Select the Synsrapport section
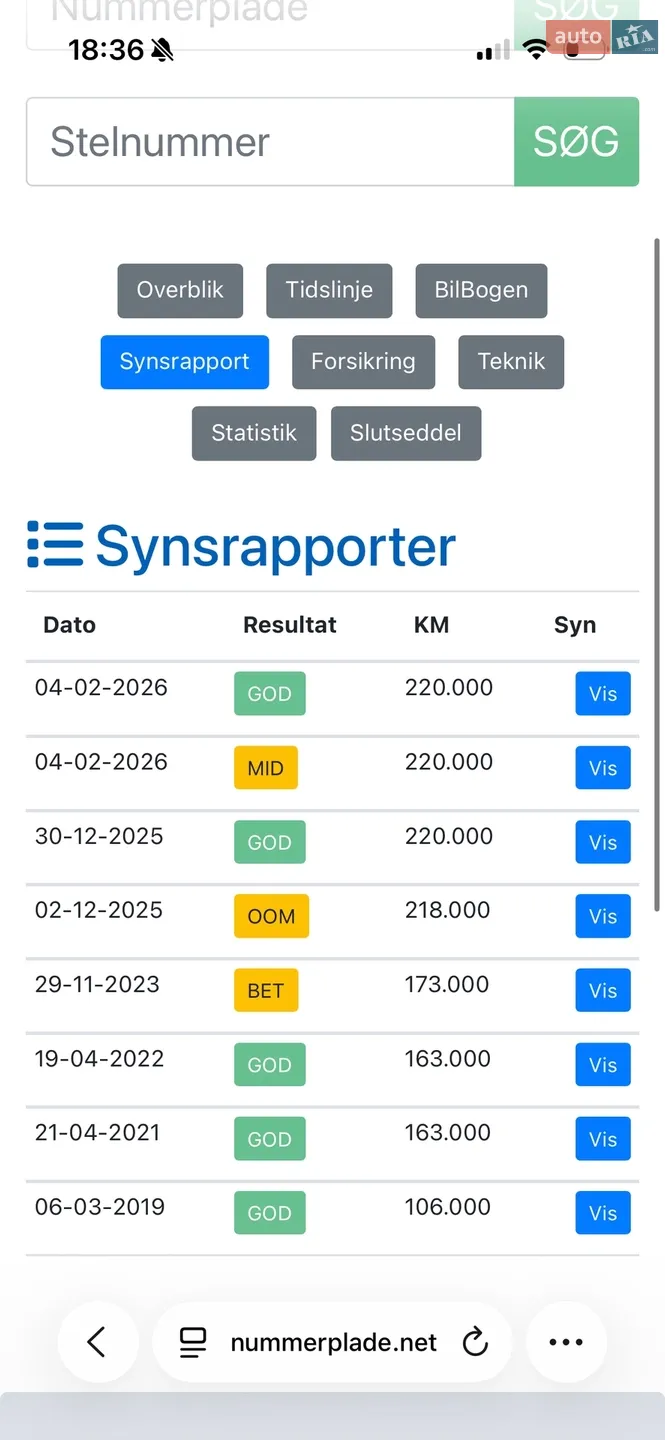Image resolution: width=665 pixels, height=1440 pixels. pyautogui.click(x=185, y=362)
